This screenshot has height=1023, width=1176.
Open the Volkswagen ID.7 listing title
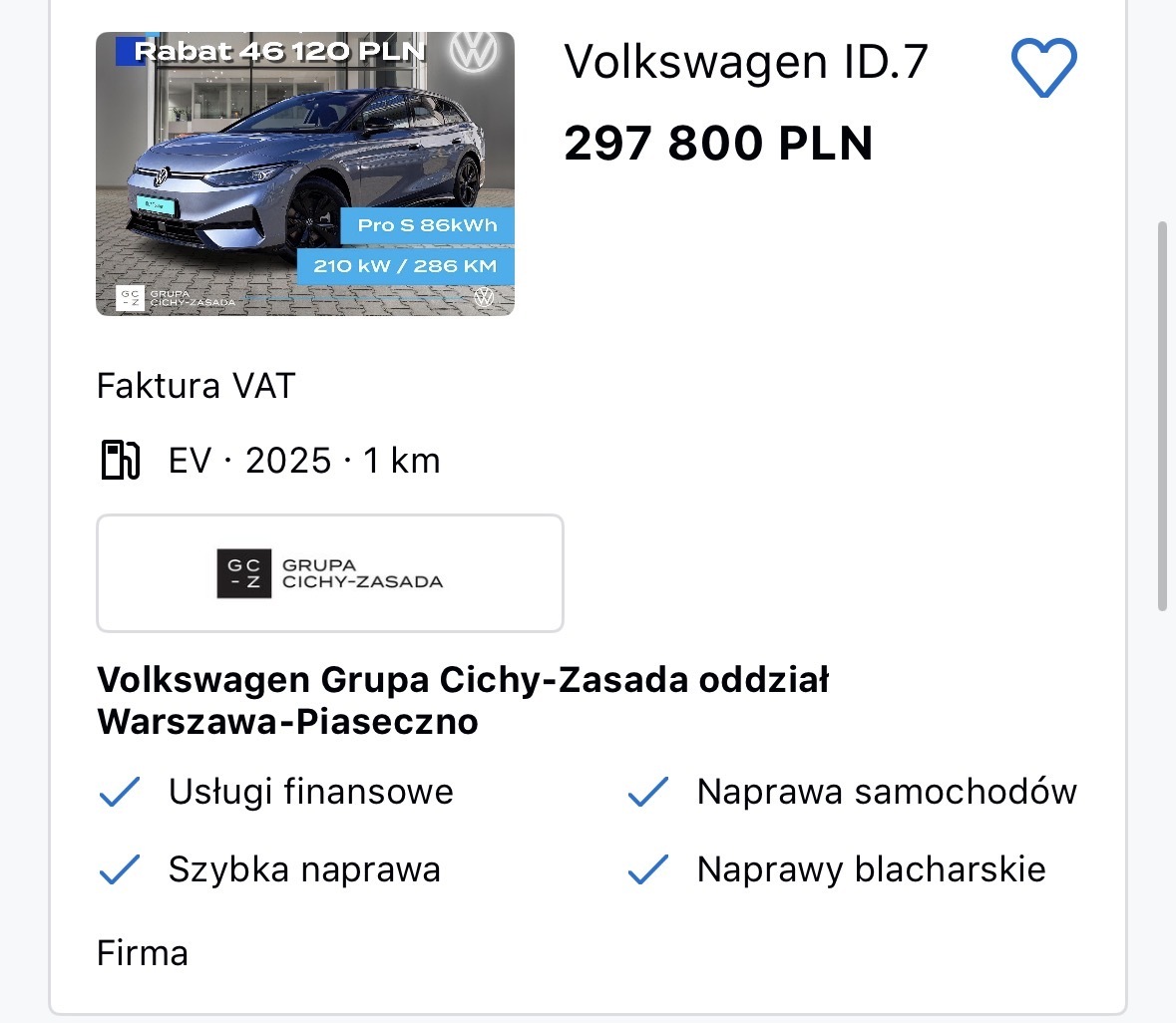(745, 62)
